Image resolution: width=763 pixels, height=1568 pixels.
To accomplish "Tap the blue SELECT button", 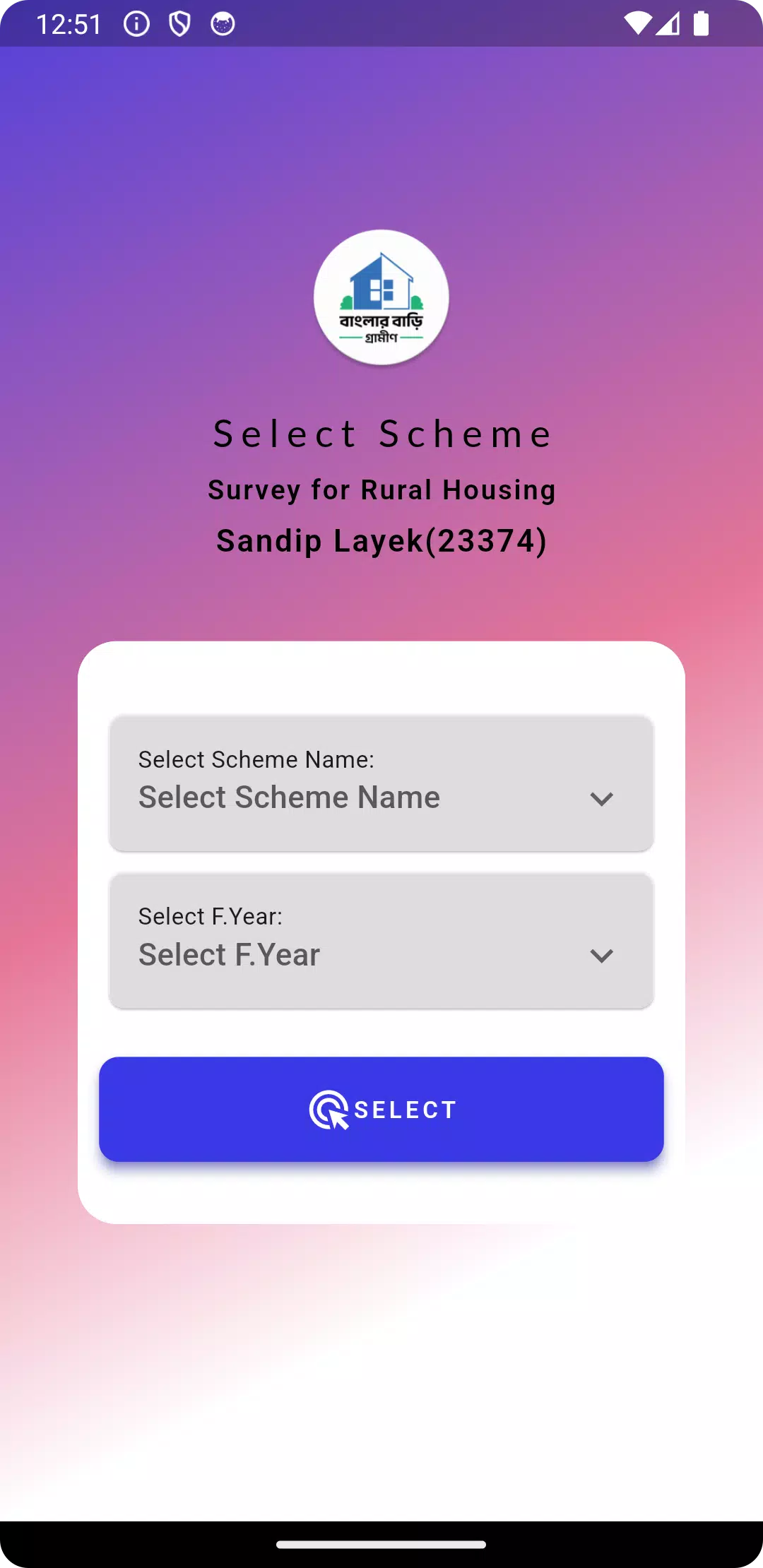I will click(x=381, y=1110).
